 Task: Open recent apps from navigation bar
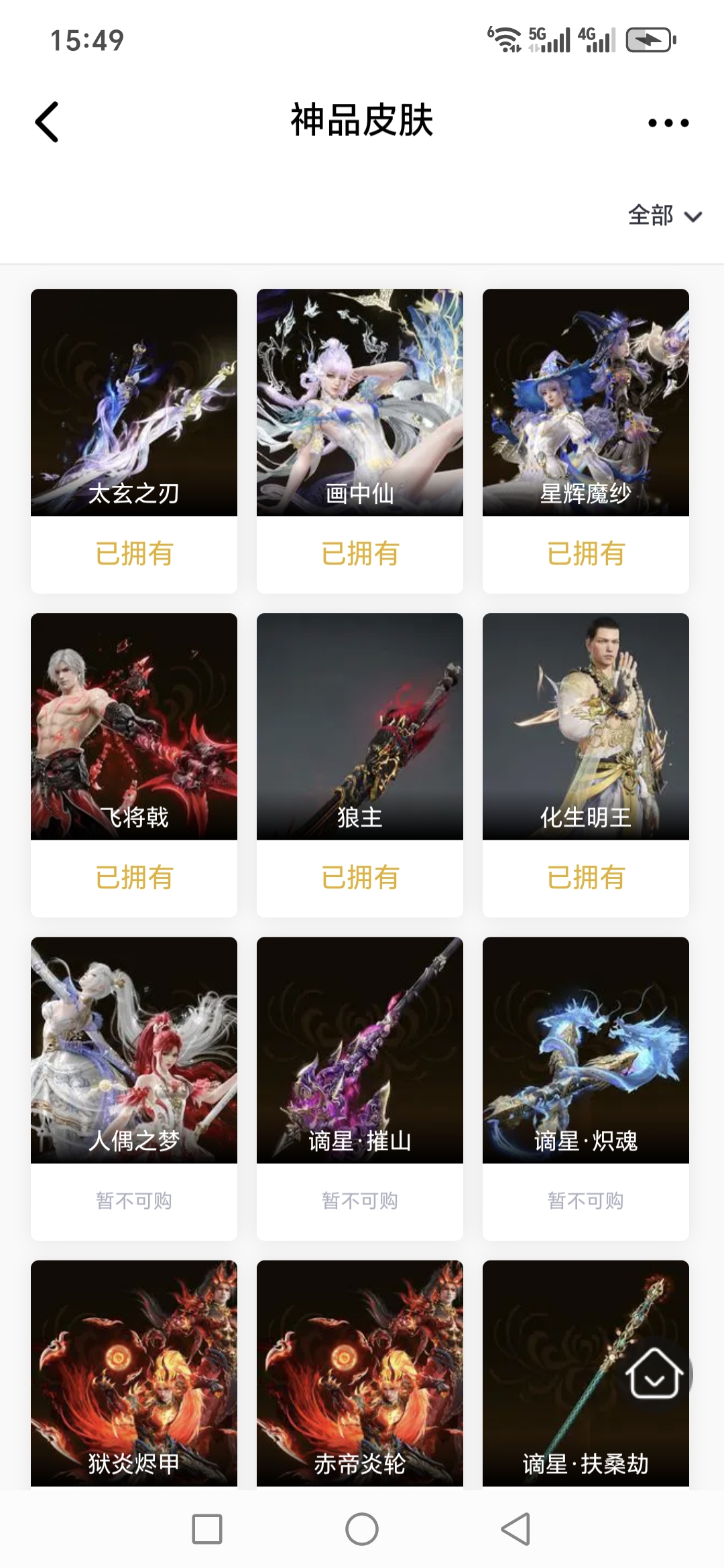coord(207,1529)
